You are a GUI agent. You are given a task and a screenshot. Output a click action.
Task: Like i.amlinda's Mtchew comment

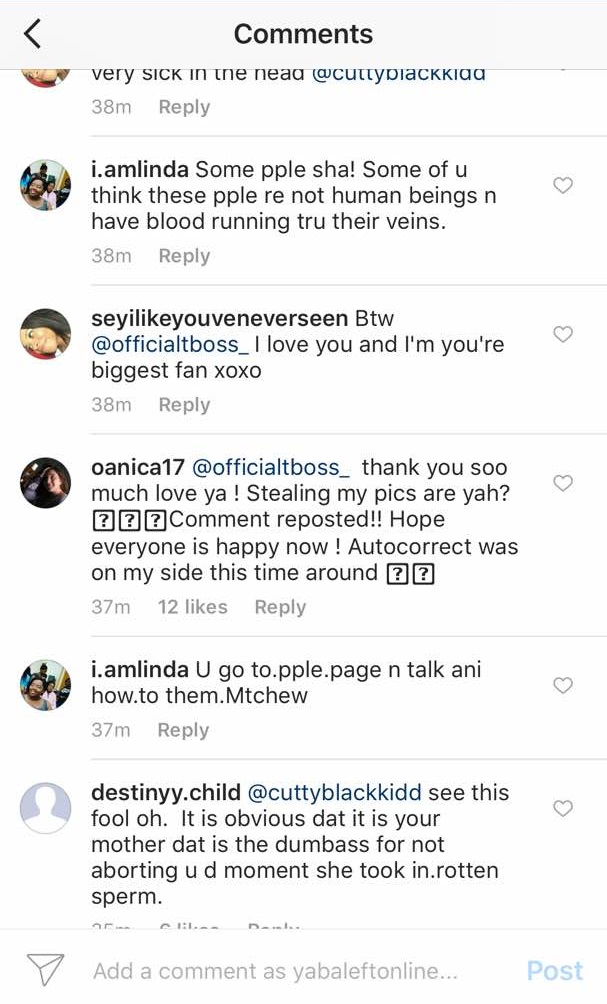(x=563, y=685)
